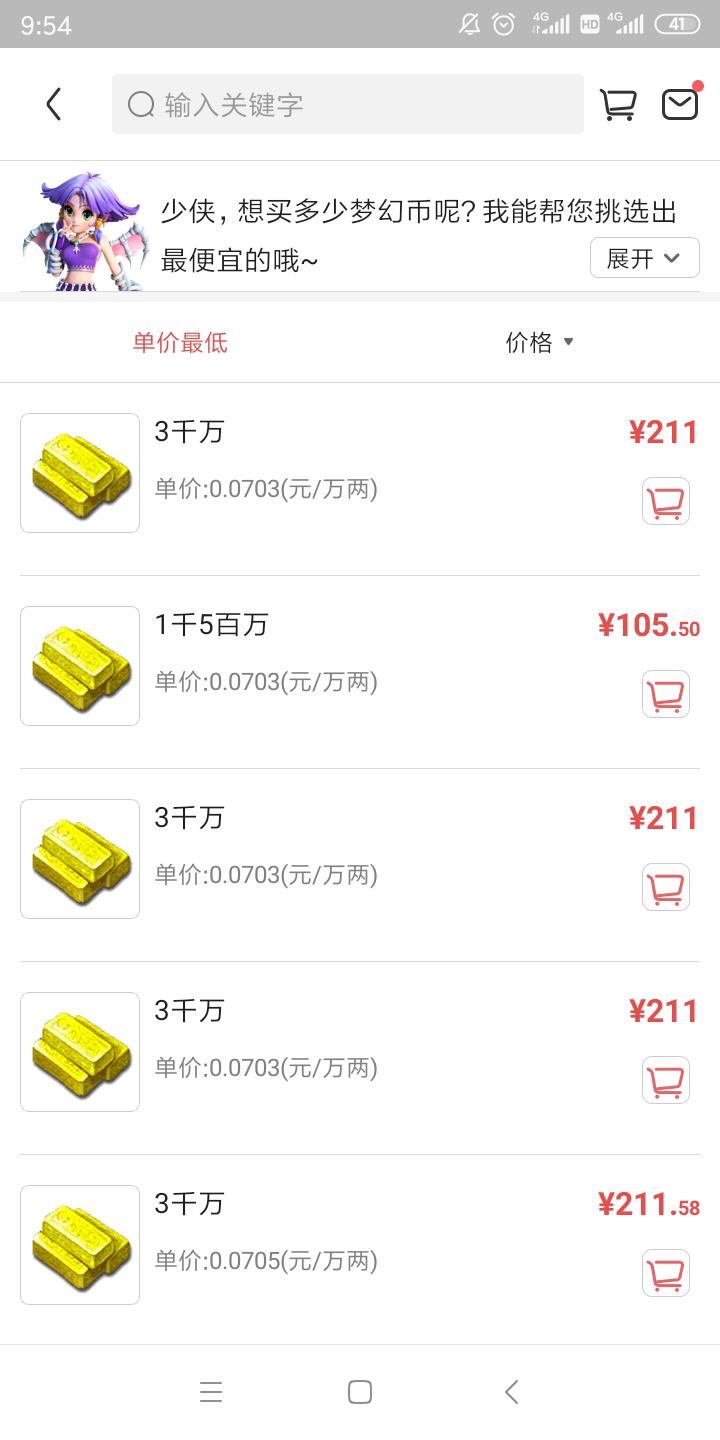Go to the system home screen
The image size is (720, 1440).
tap(360, 1392)
